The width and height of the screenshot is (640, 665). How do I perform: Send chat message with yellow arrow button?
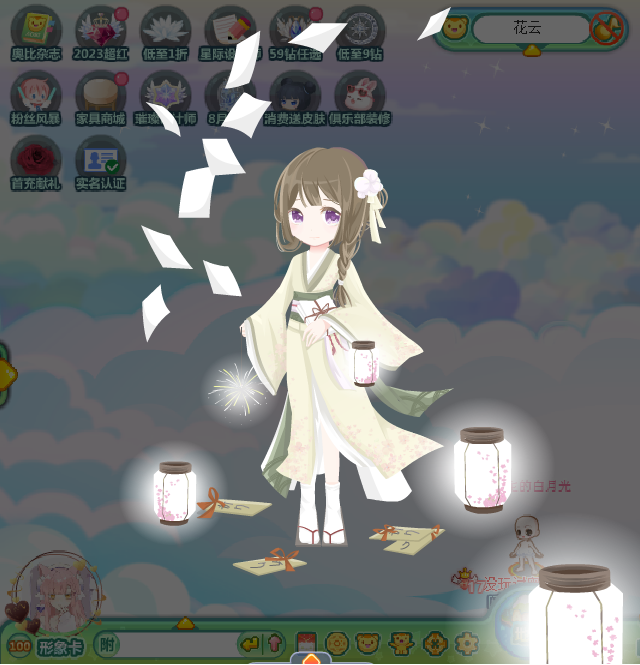[250, 643]
